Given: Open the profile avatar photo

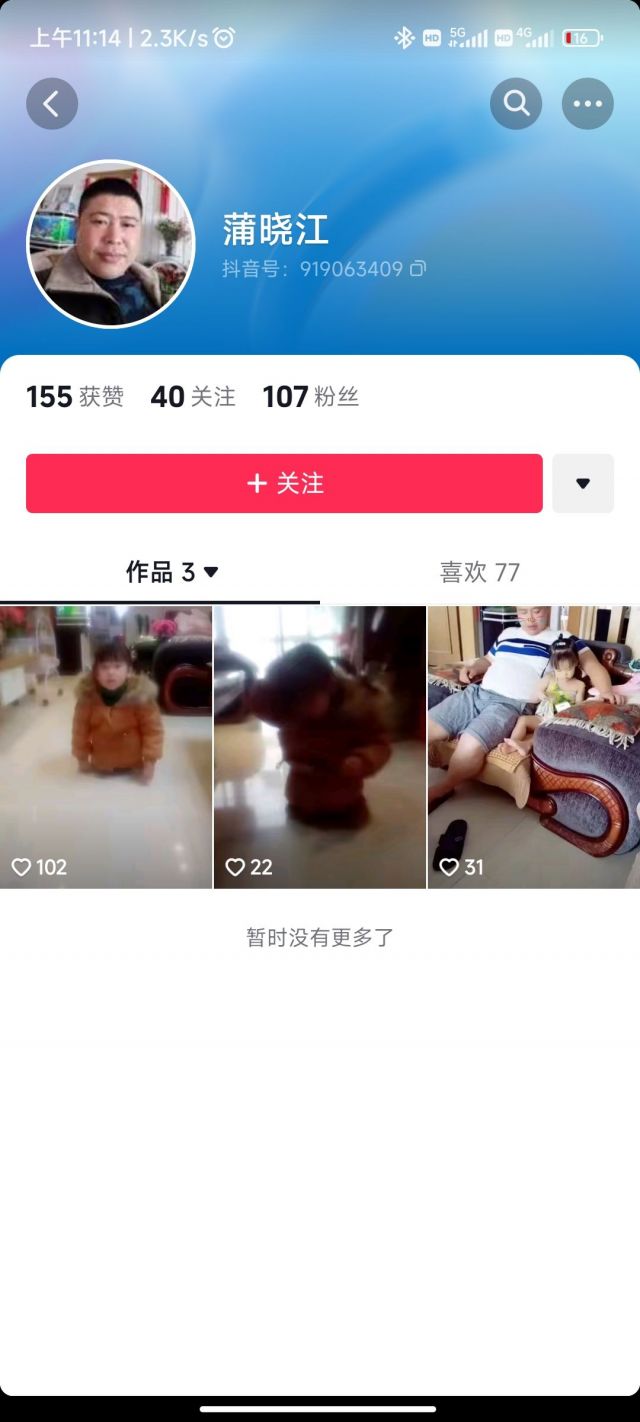Looking at the screenshot, I should (x=111, y=244).
